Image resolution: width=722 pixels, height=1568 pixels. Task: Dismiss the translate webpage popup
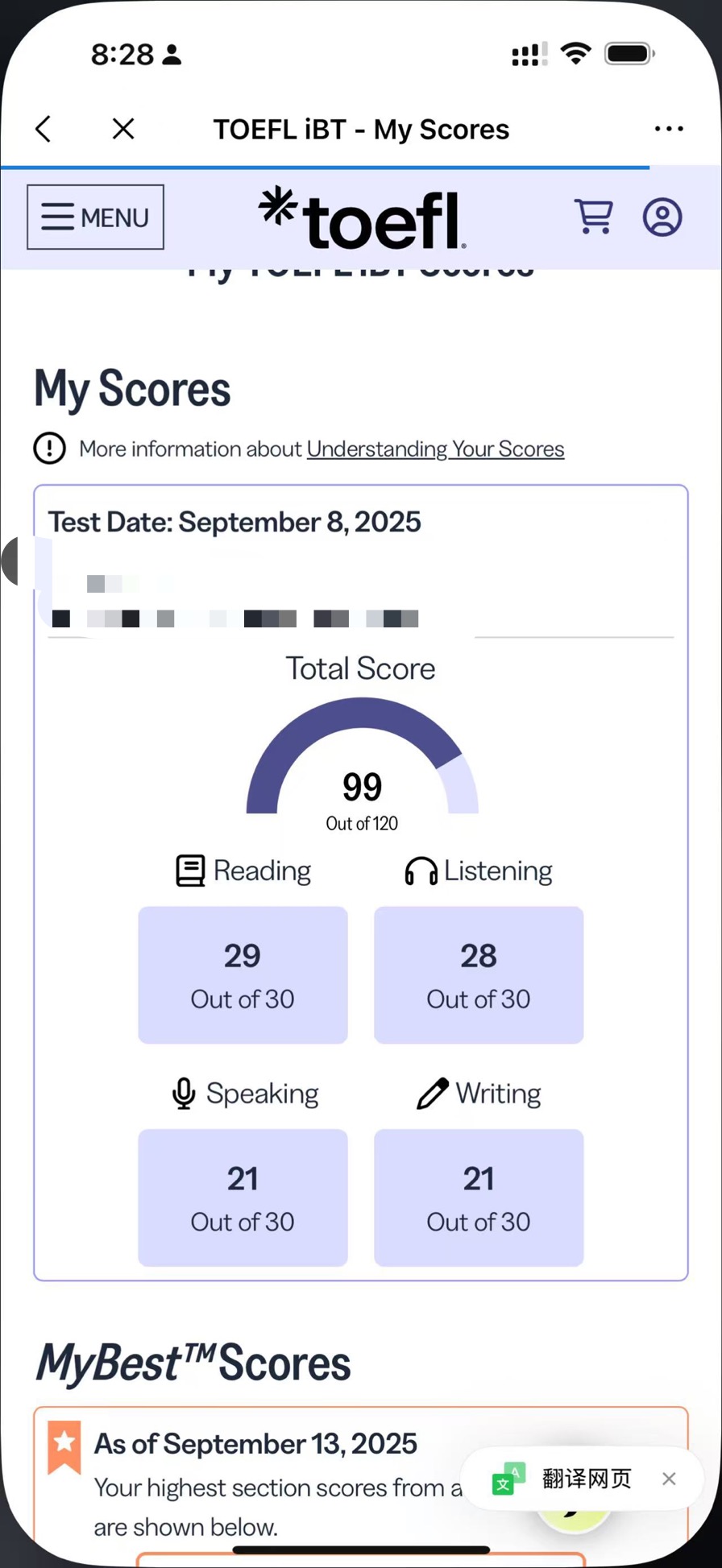[669, 1479]
